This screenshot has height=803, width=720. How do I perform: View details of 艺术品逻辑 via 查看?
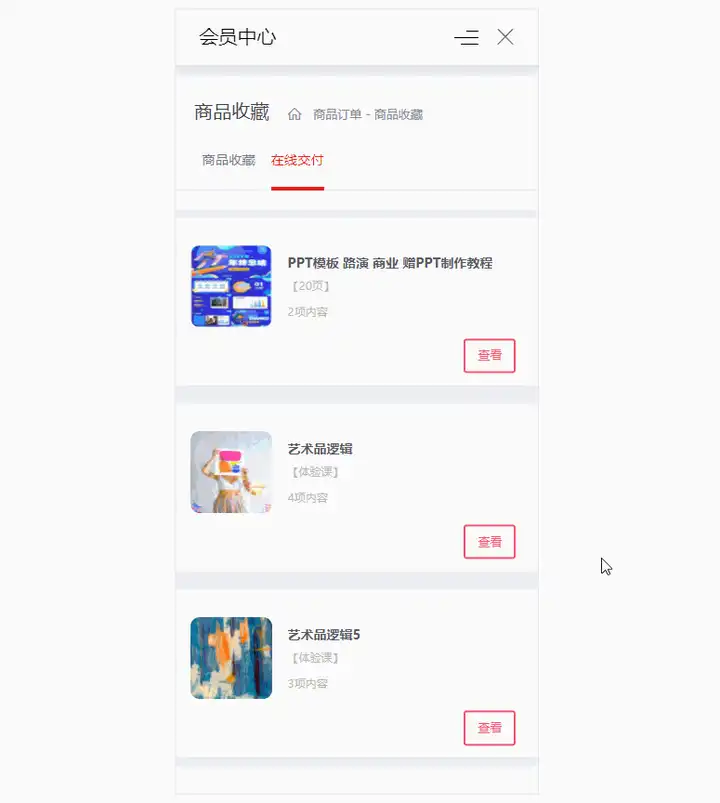tap(489, 542)
